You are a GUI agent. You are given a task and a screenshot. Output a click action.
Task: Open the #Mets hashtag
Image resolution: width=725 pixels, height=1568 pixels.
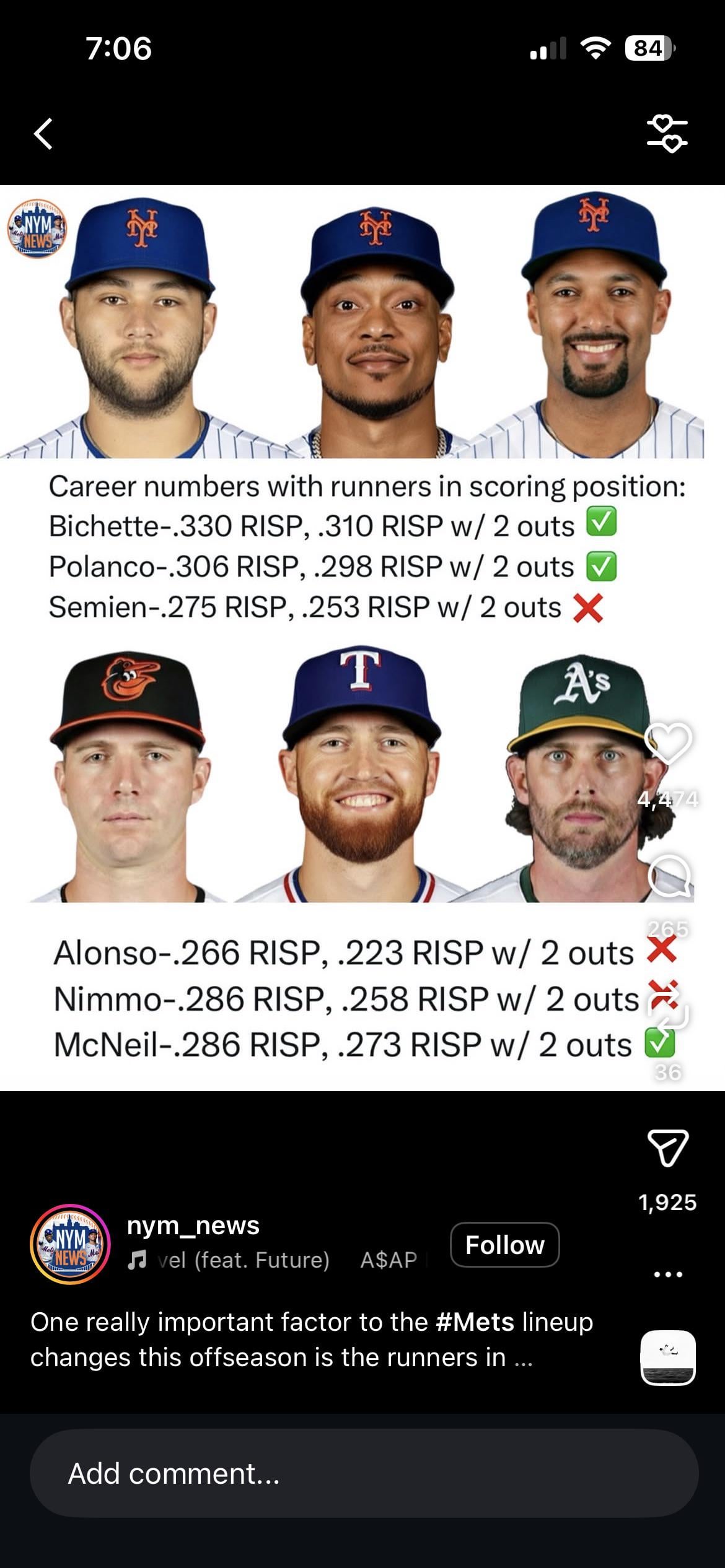pyautogui.click(x=475, y=1322)
